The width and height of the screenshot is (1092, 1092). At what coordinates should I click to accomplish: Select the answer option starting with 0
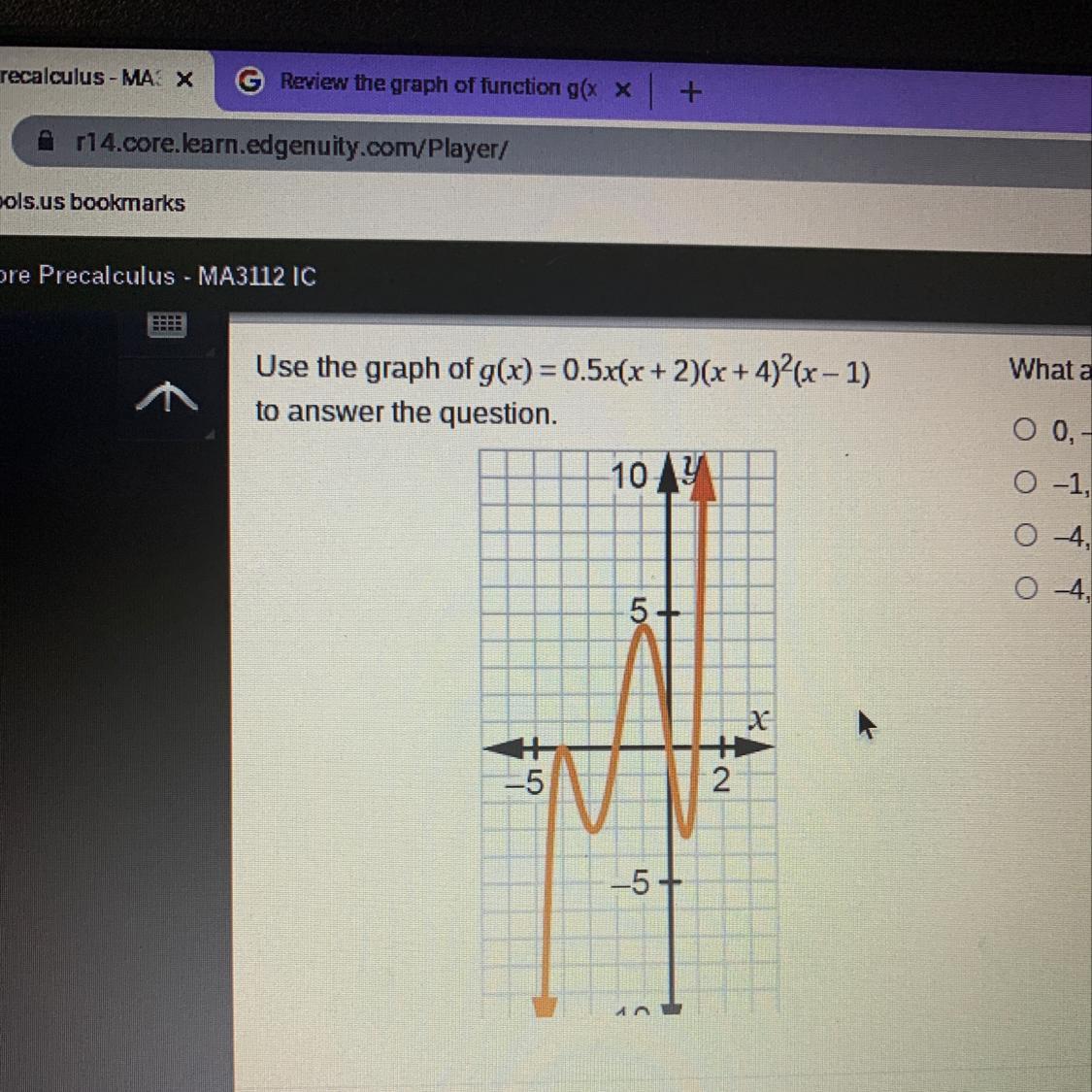tap(1025, 429)
